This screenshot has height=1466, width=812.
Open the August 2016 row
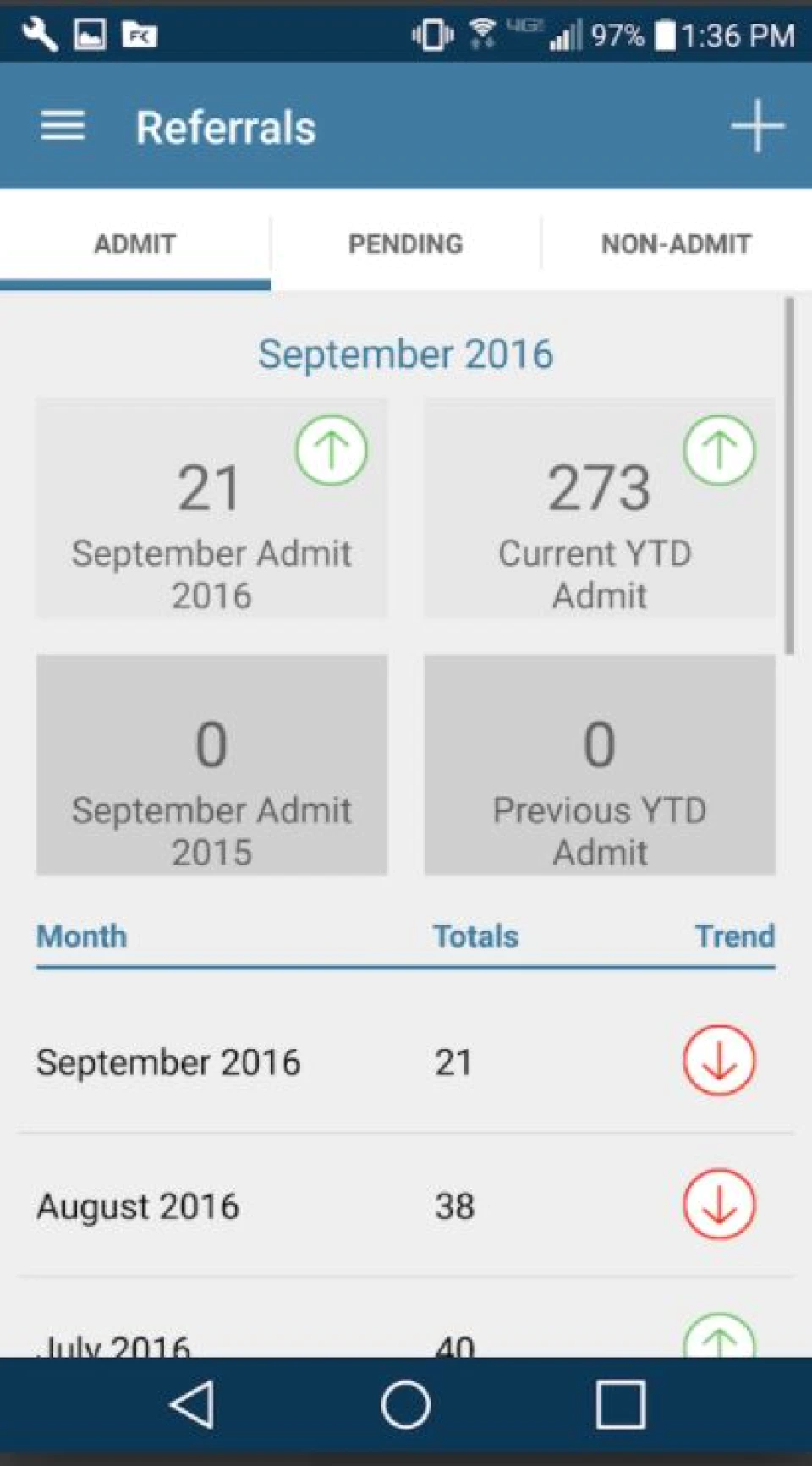tap(406, 1205)
